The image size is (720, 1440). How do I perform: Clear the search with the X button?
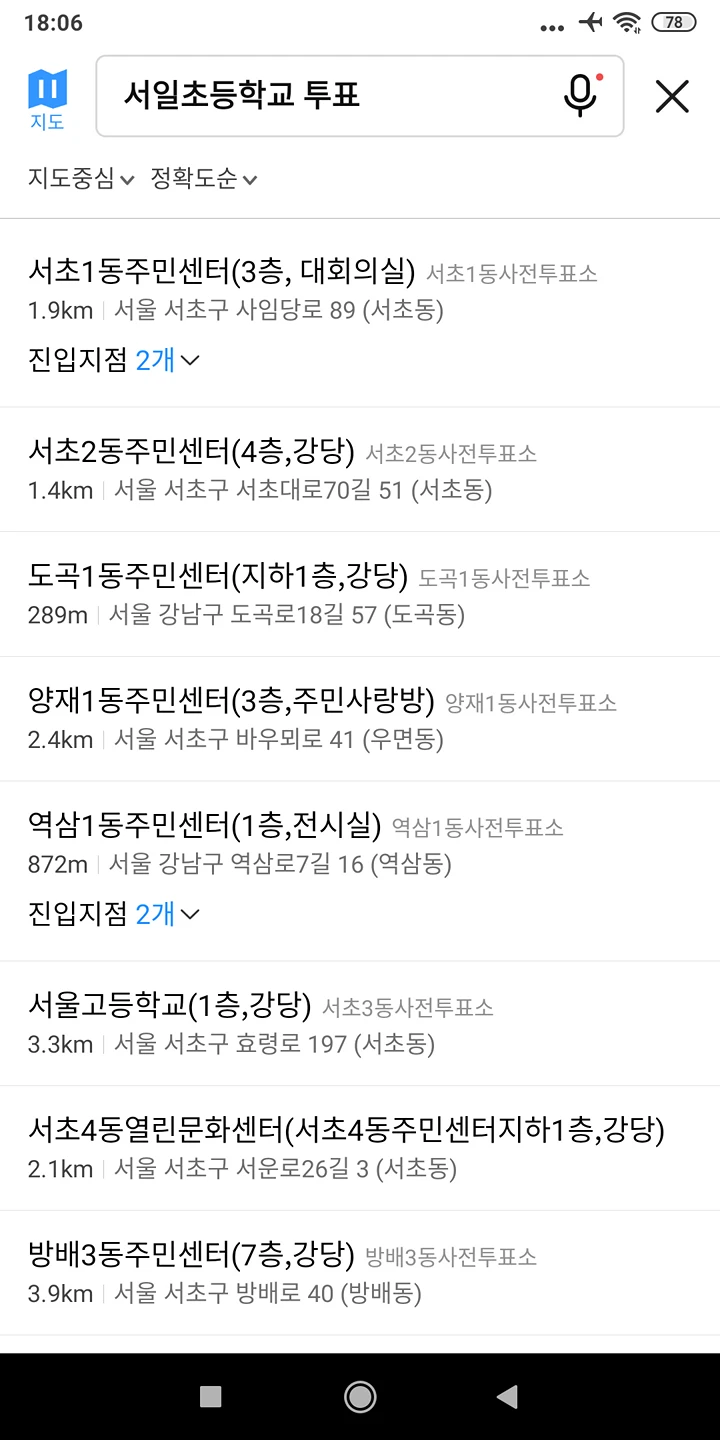pyautogui.click(x=672, y=96)
